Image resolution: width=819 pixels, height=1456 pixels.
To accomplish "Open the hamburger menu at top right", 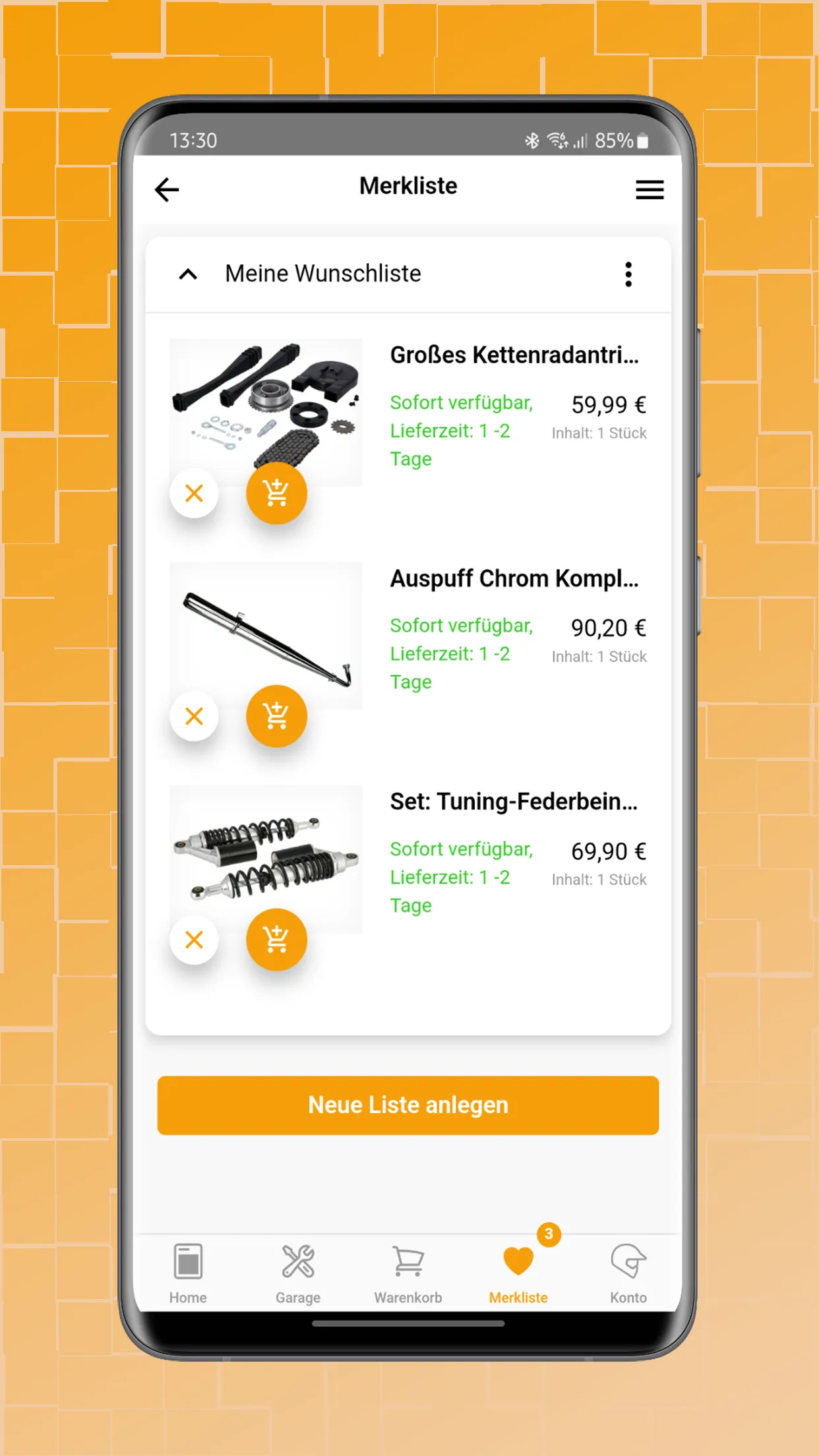I will point(650,190).
